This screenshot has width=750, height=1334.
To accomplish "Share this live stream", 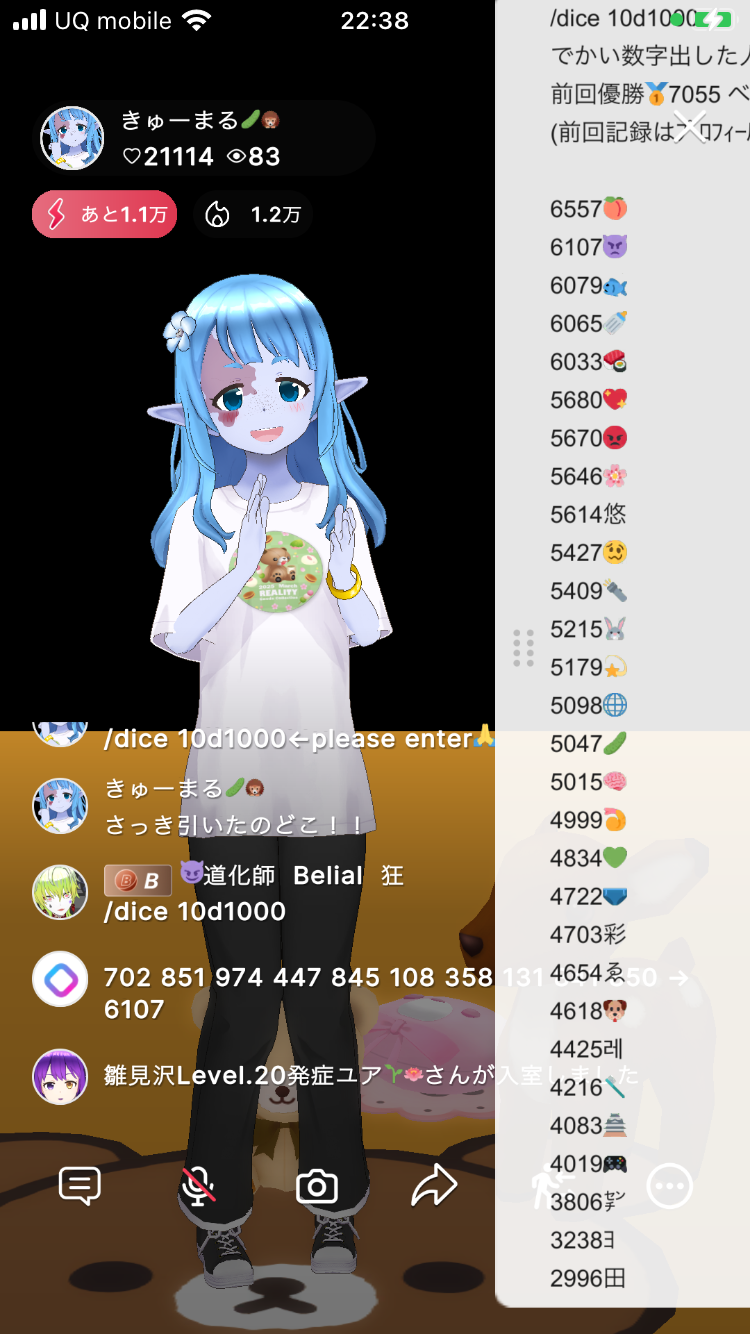I will click(x=434, y=1186).
